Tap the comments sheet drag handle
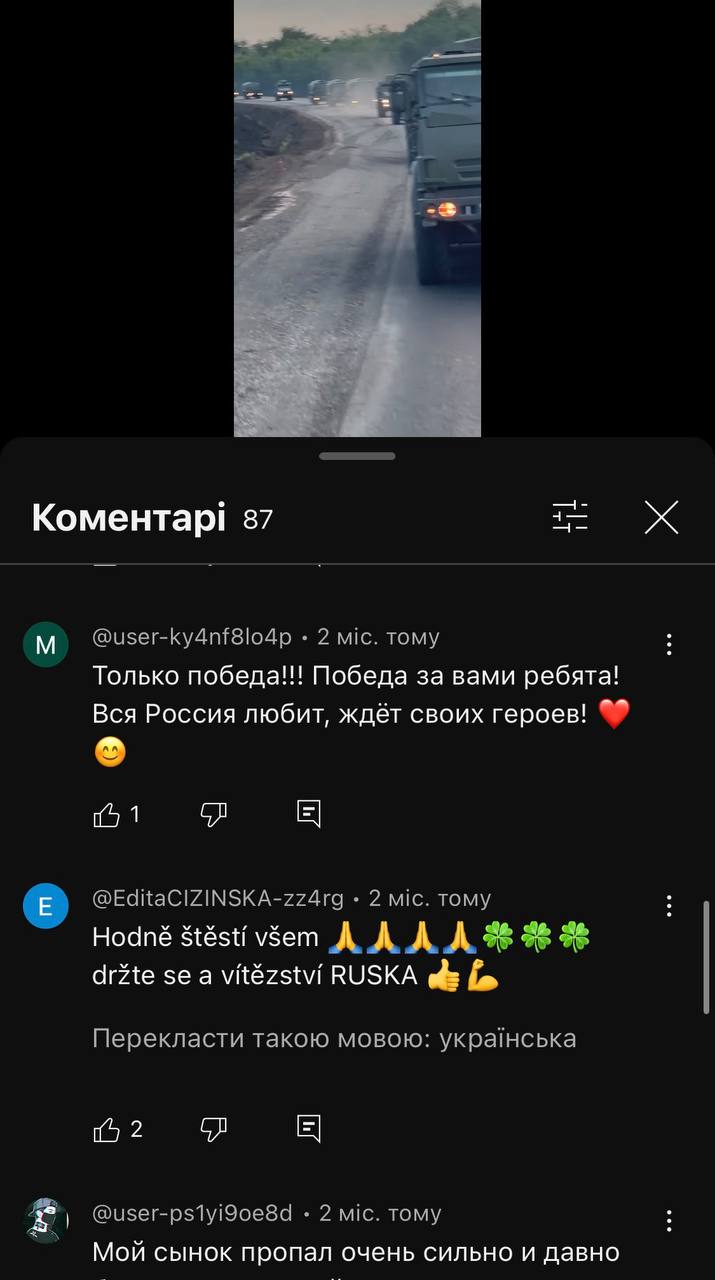Image resolution: width=715 pixels, height=1280 pixels. pos(357,456)
